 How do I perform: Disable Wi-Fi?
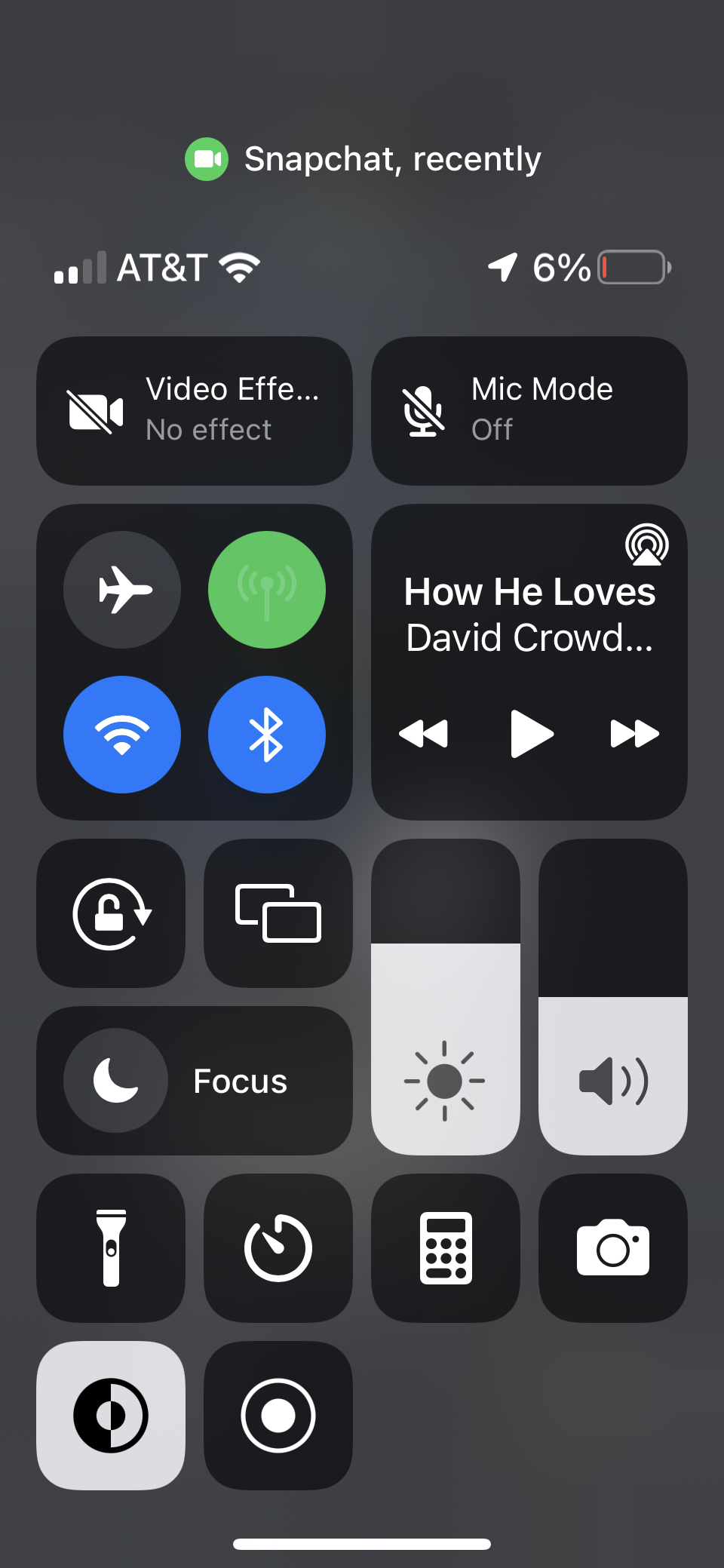tap(122, 735)
